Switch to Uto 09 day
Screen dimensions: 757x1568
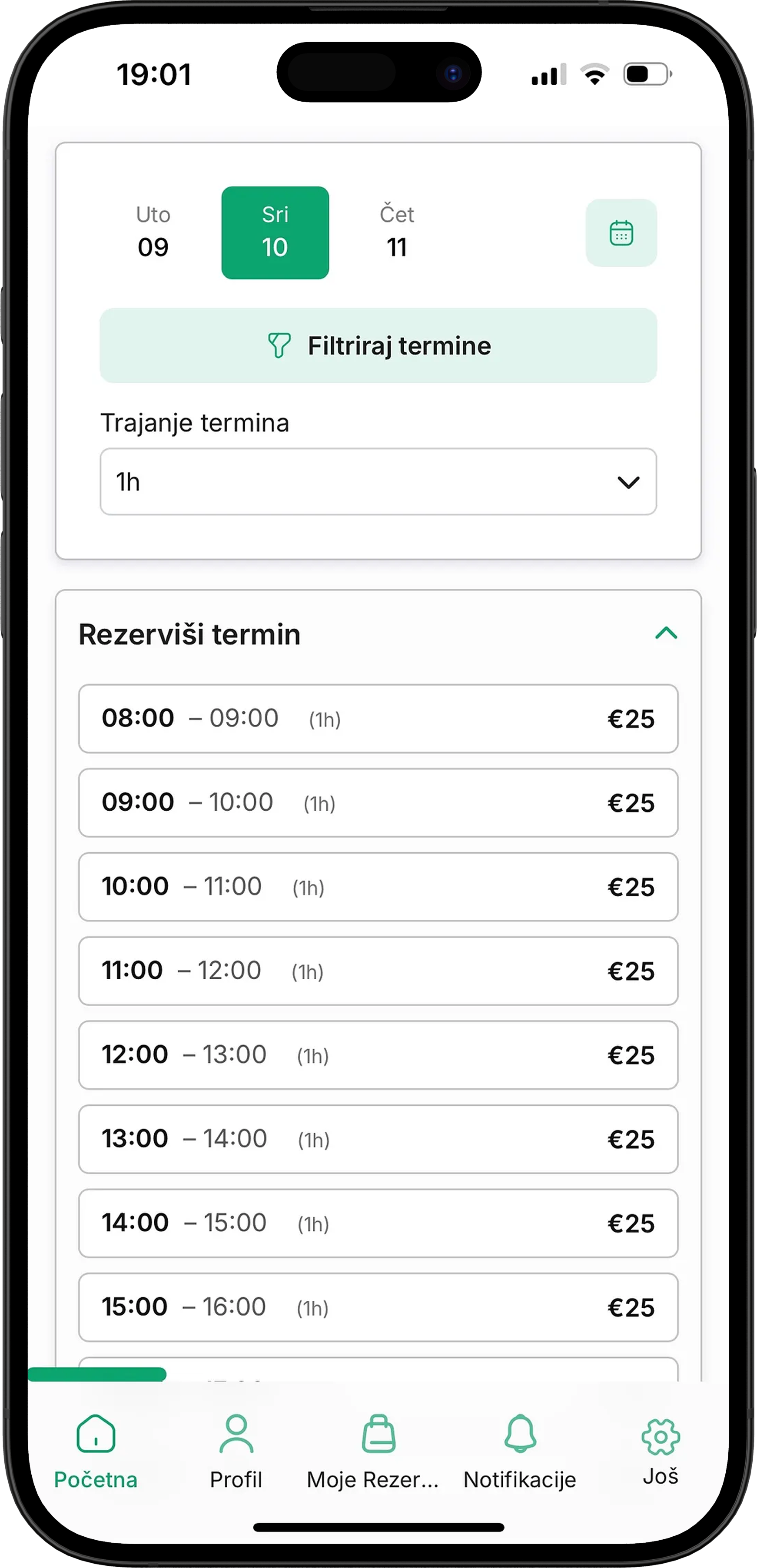point(153,232)
